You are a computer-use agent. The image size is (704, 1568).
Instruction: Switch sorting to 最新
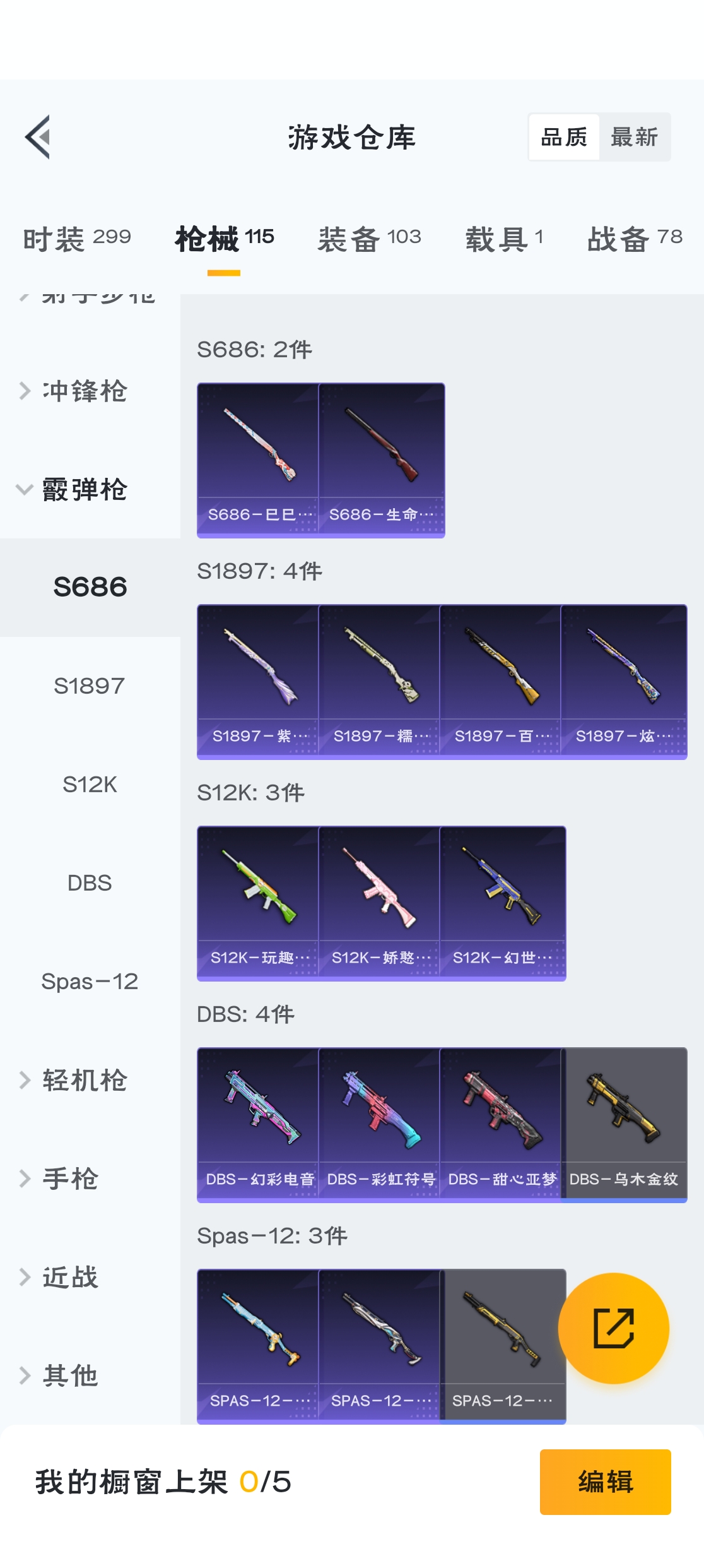click(x=634, y=137)
